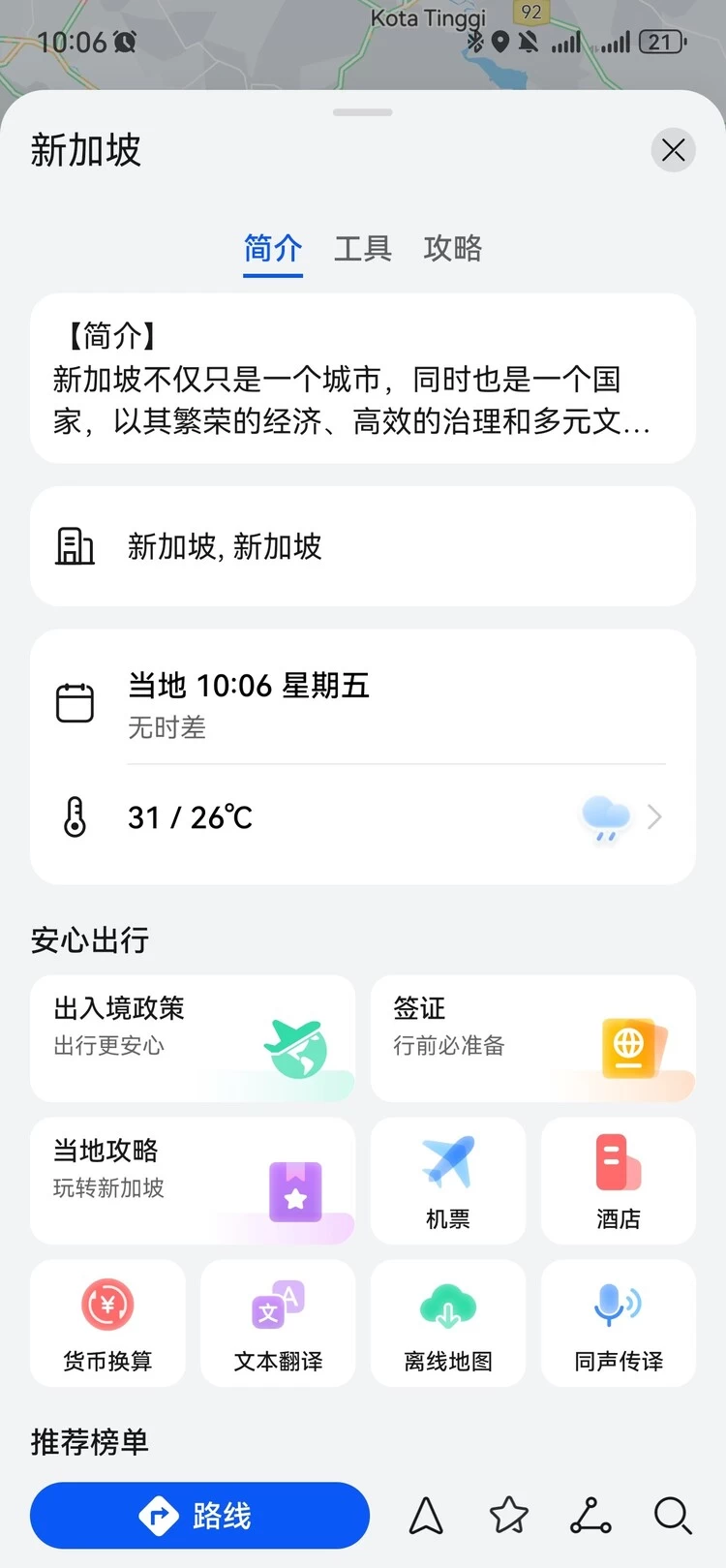Close the 新加坡 detail panel

coord(673,150)
